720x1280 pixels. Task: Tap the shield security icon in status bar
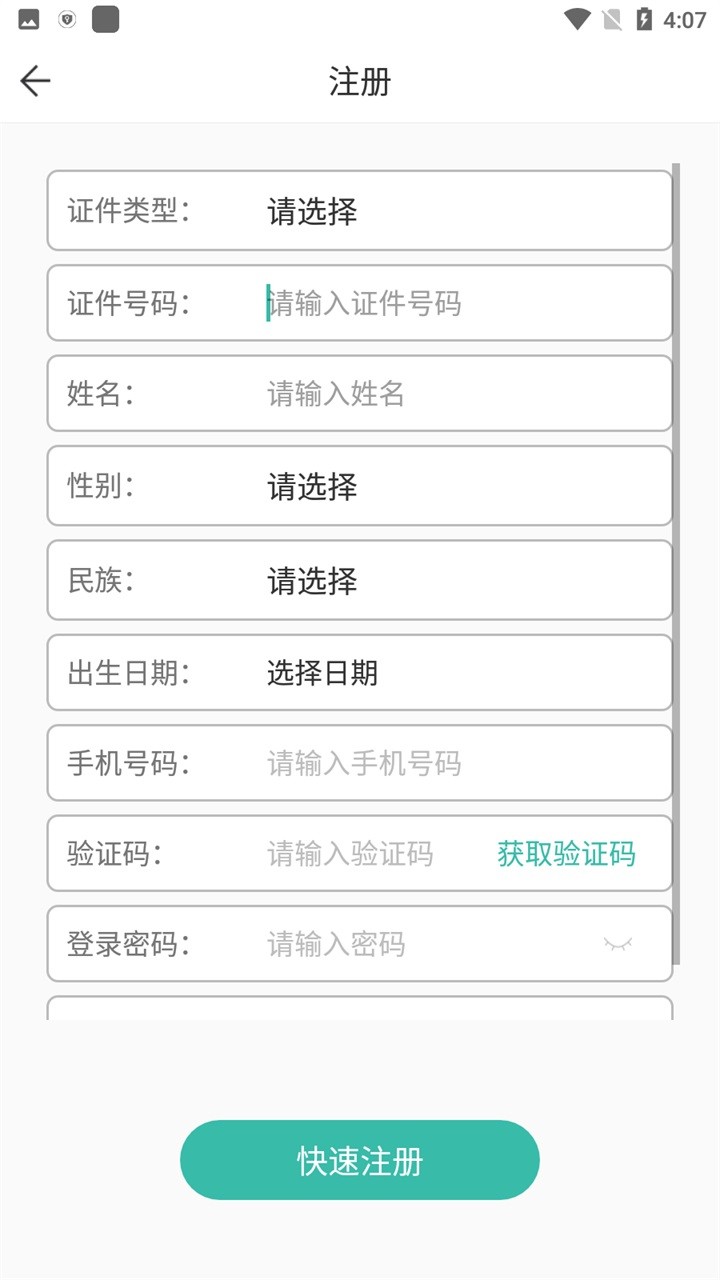[x=65, y=17]
